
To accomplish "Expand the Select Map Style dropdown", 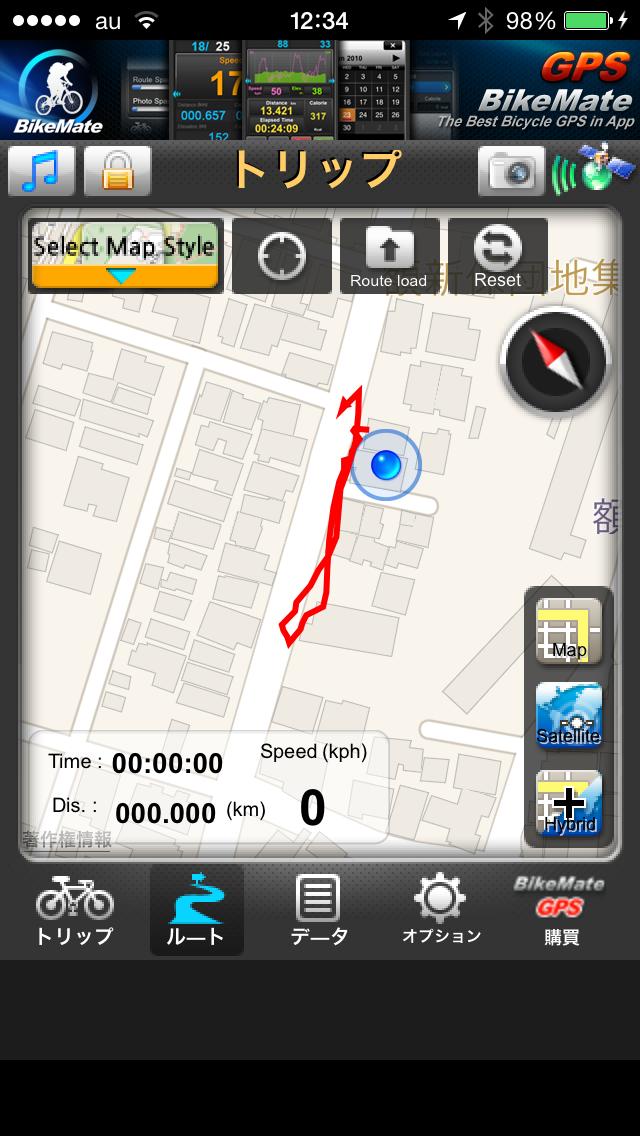I will pyautogui.click(x=125, y=256).
